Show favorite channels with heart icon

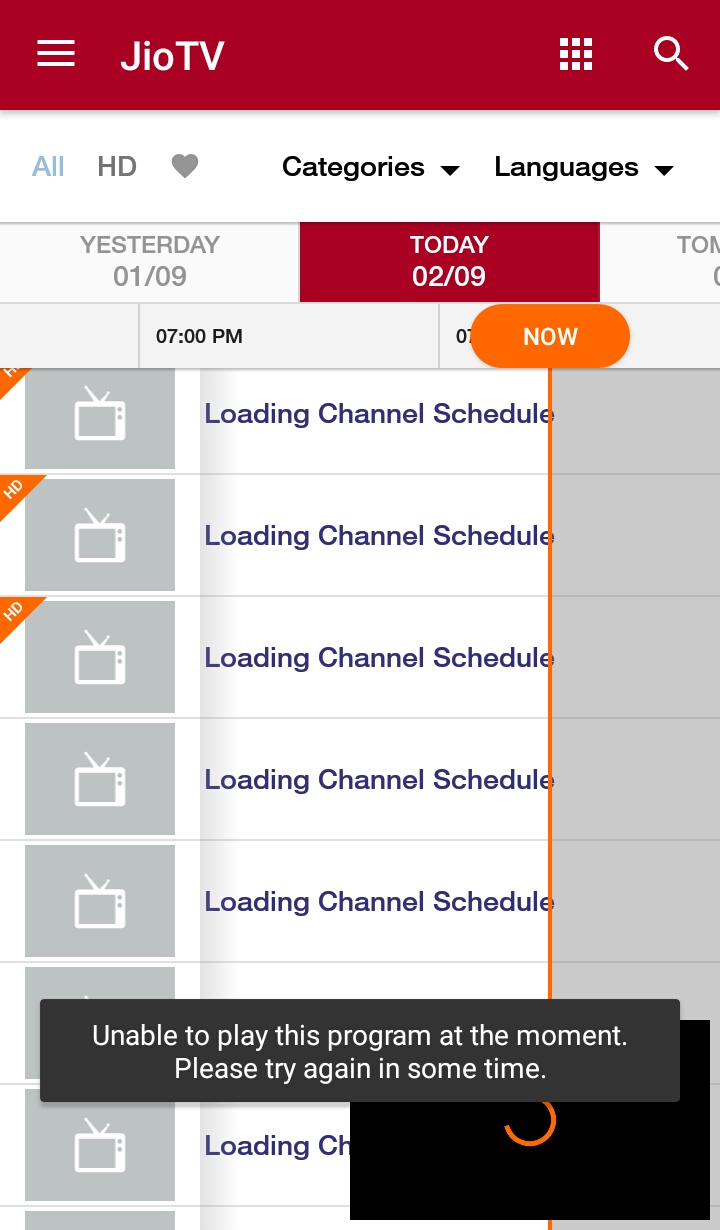[185, 167]
